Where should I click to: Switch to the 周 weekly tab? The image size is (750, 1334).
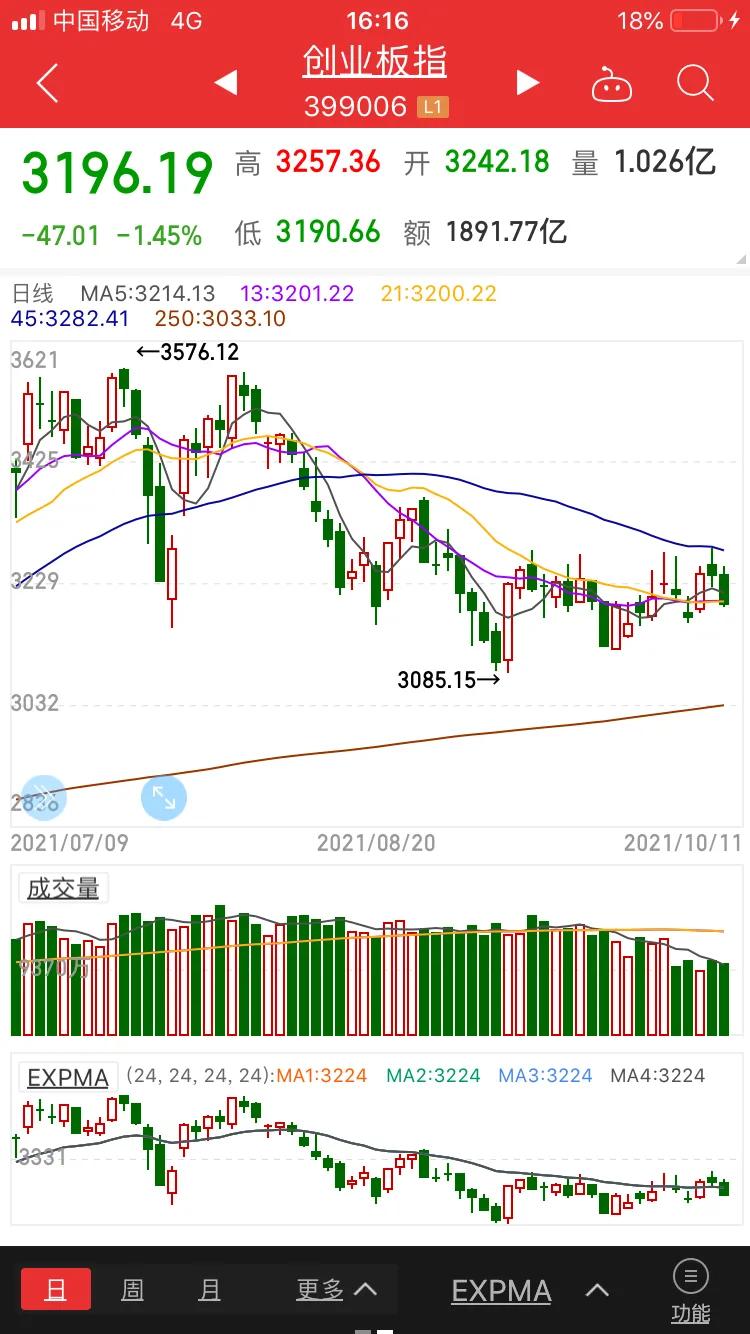tap(131, 1290)
